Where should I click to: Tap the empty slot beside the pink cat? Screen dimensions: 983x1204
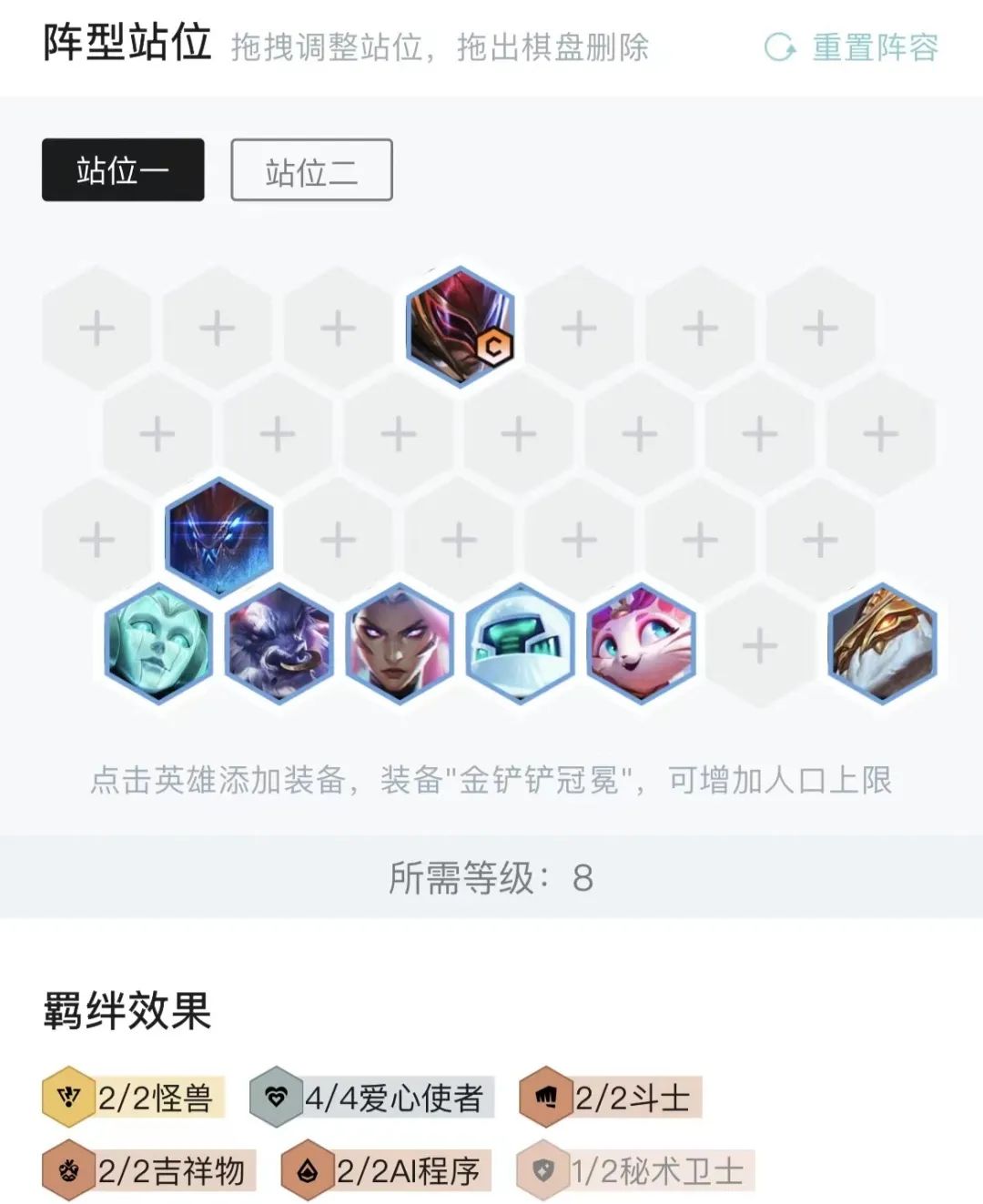click(761, 646)
